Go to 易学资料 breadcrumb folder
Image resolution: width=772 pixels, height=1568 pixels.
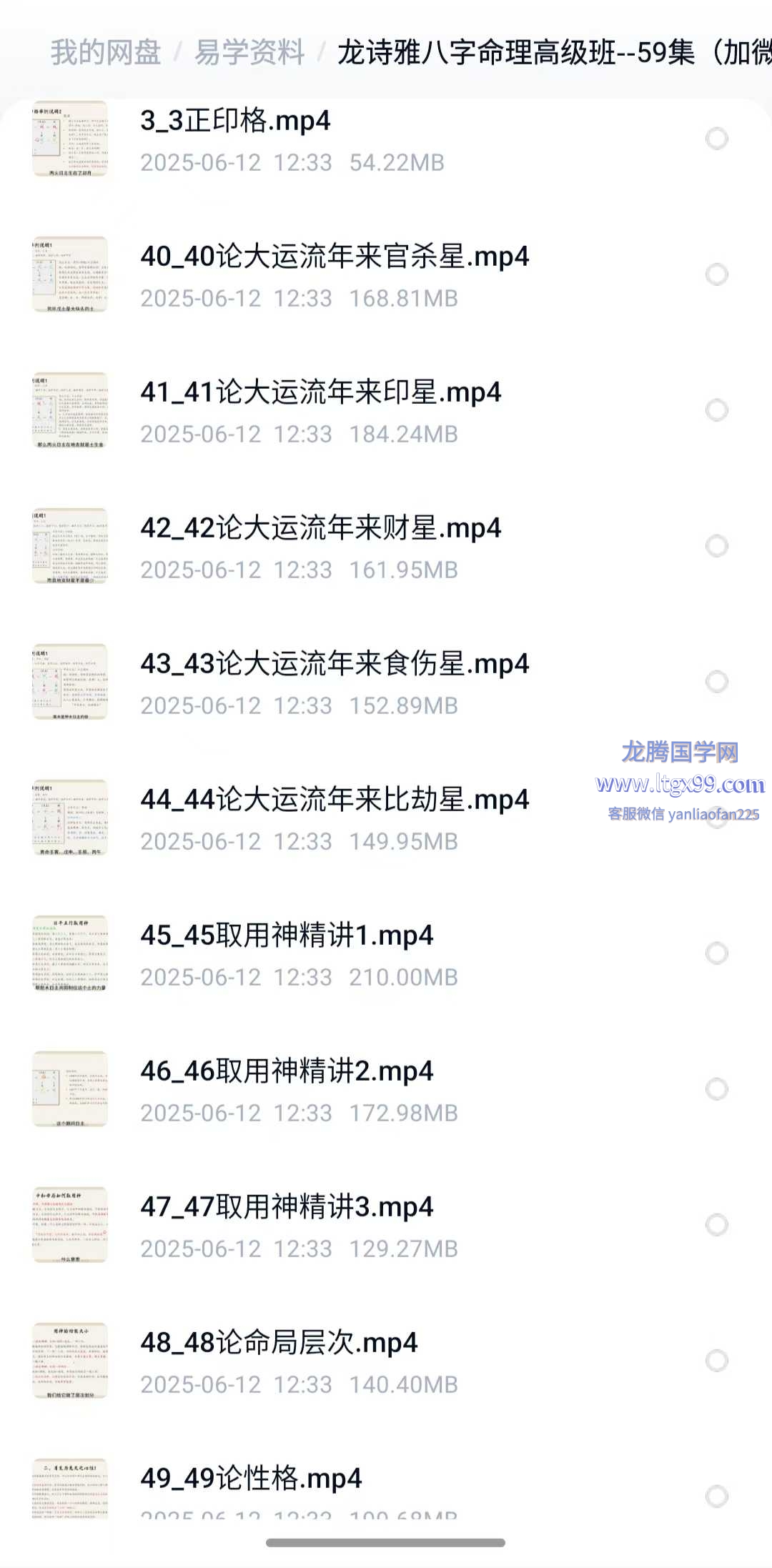pyautogui.click(x=249, y=53)
